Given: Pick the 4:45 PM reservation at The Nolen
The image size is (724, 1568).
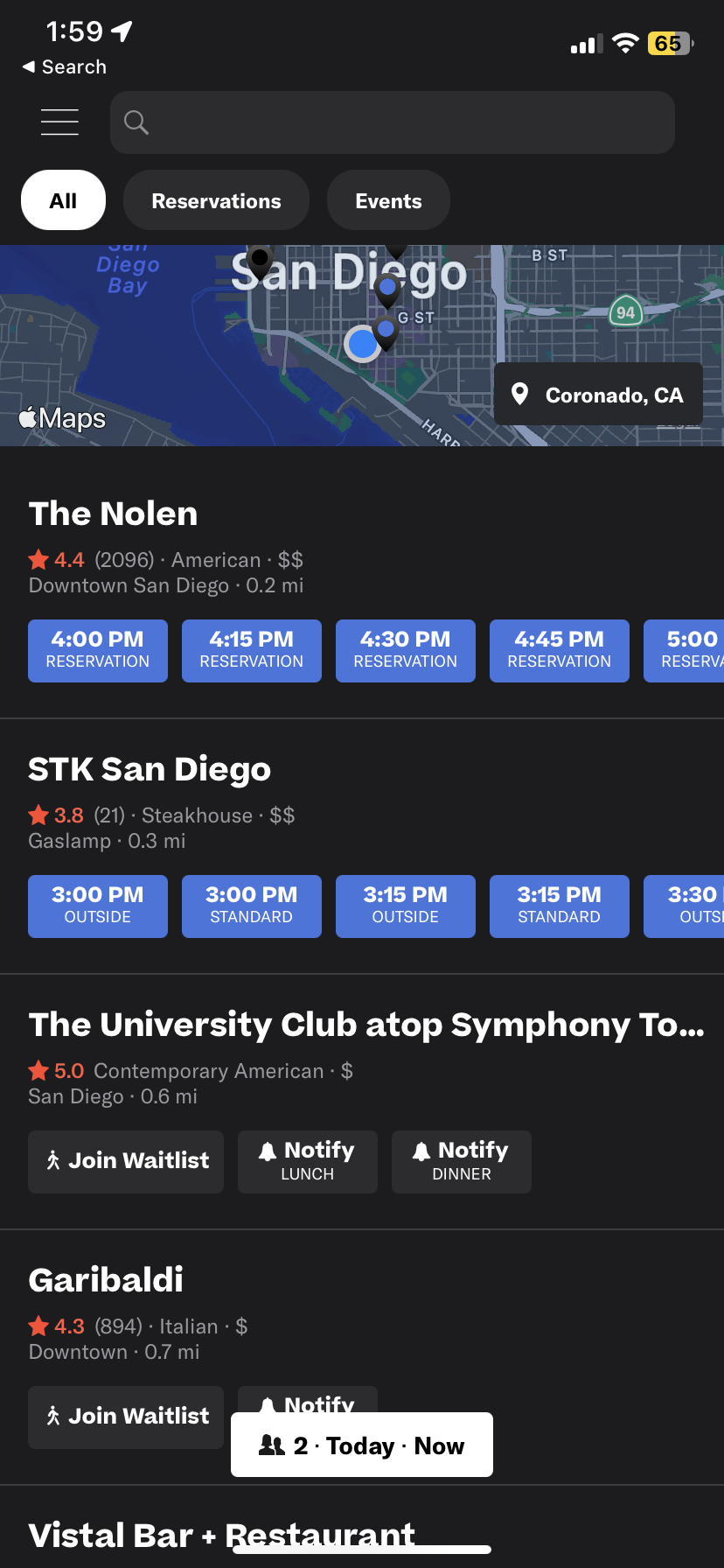Looking at the screenshot, I should tap(560, 650).
